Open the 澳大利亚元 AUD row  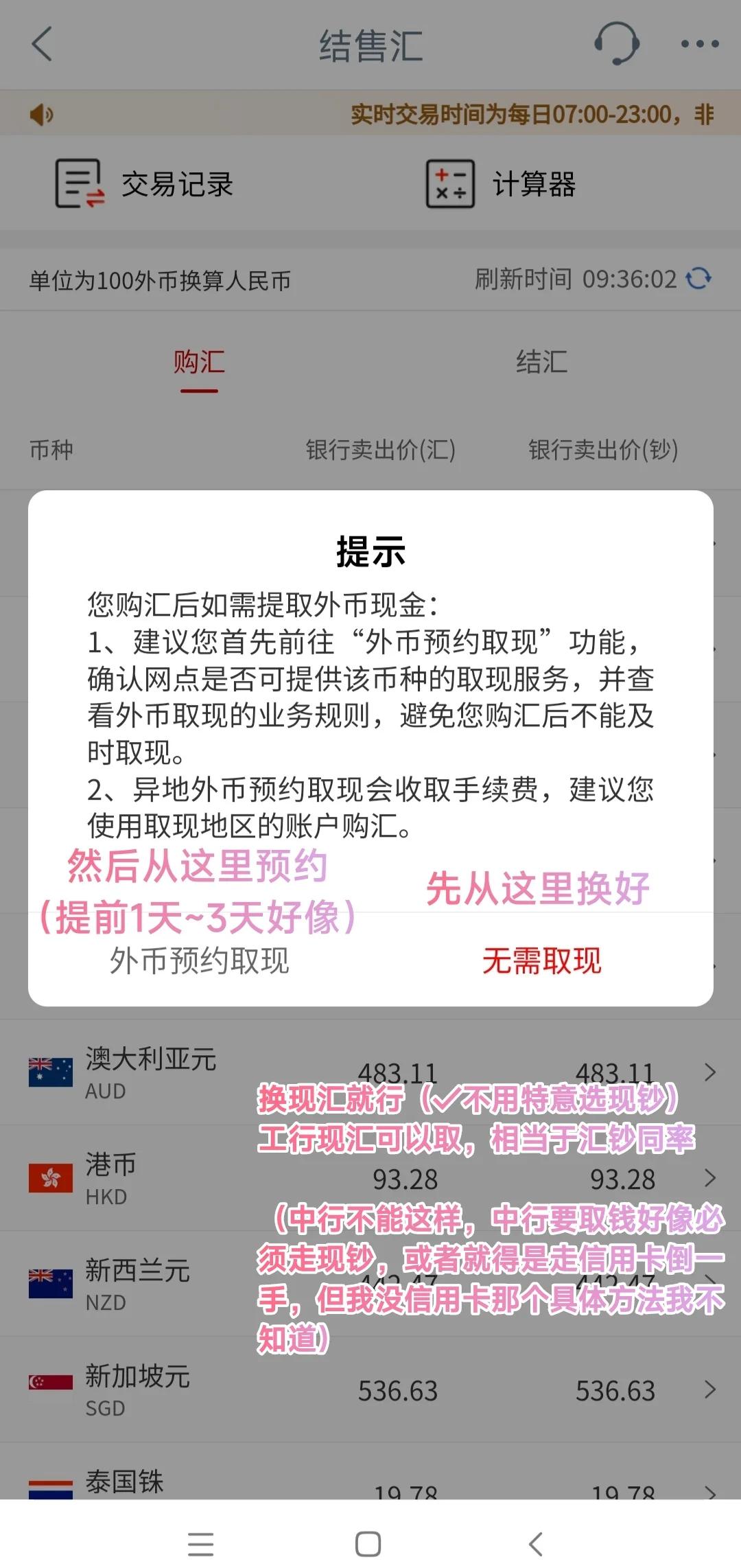pos(370,1072)
